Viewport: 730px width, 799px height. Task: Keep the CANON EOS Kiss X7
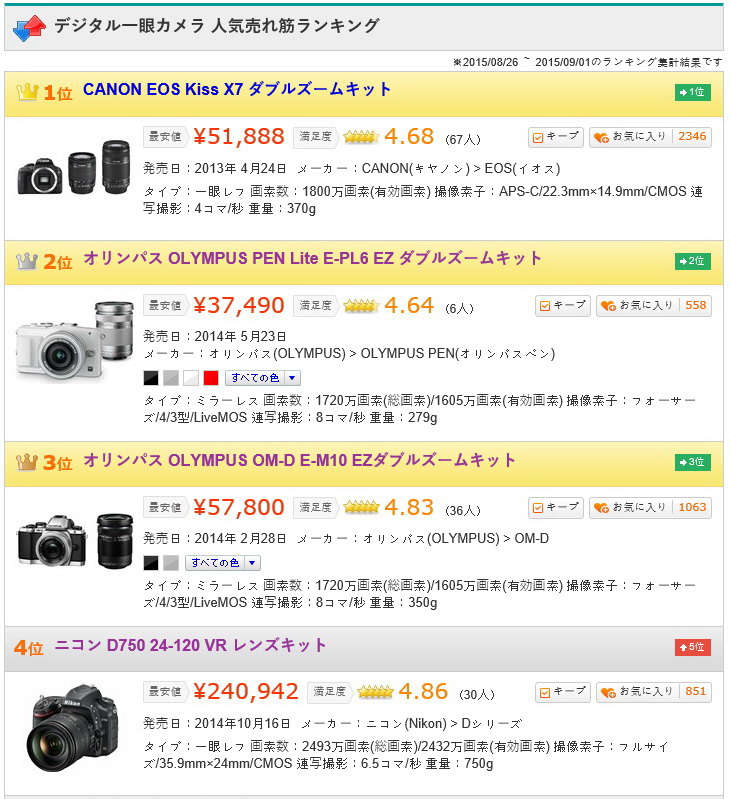pyautogui.click(x=555, y=137)
